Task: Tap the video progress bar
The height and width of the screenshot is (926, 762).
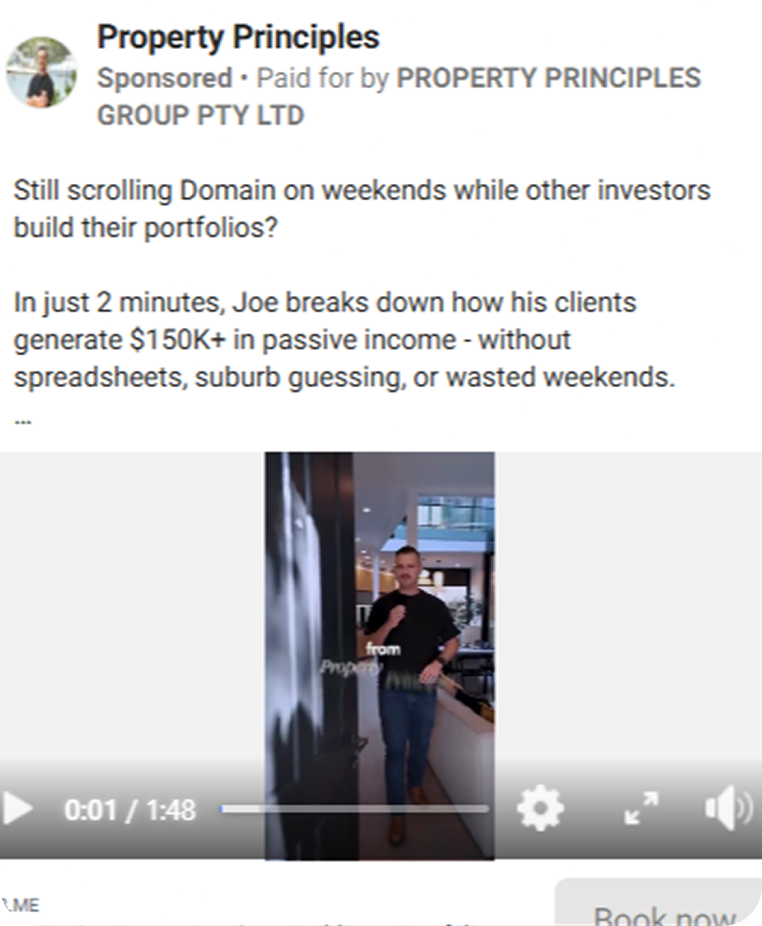Action: (355, 808)
